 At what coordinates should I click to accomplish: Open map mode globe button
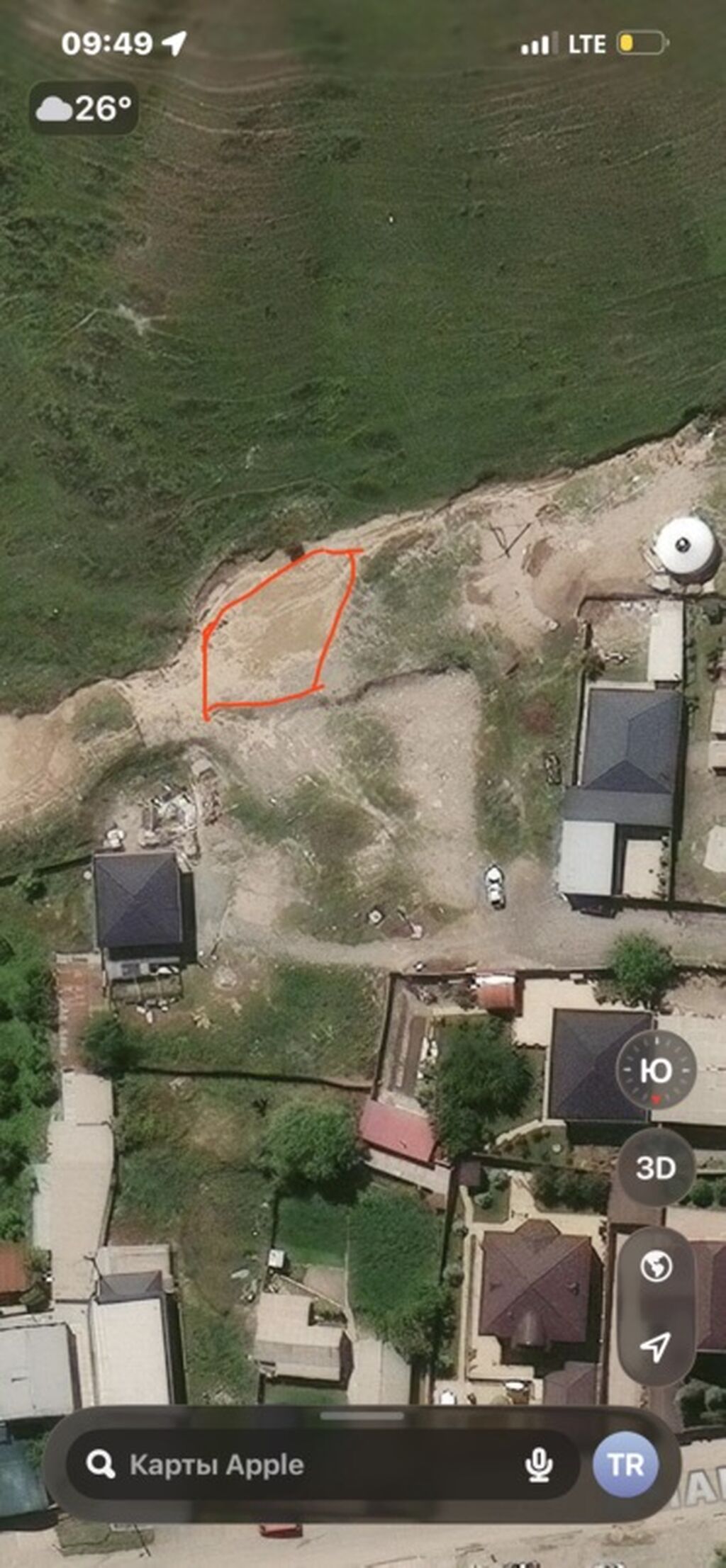(x=656, y=1266)
